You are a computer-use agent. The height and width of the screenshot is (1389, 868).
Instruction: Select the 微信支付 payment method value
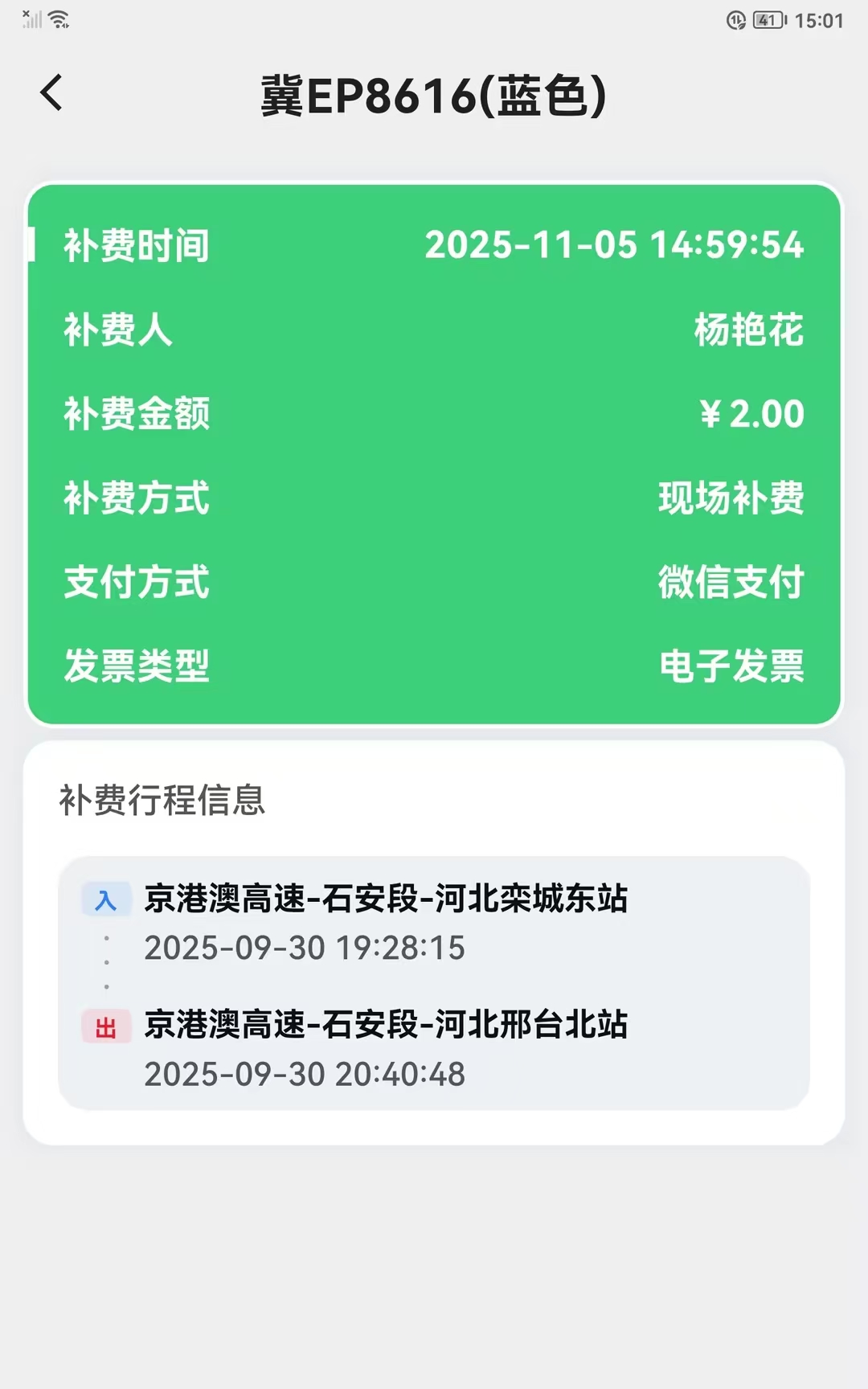(730, 584)
